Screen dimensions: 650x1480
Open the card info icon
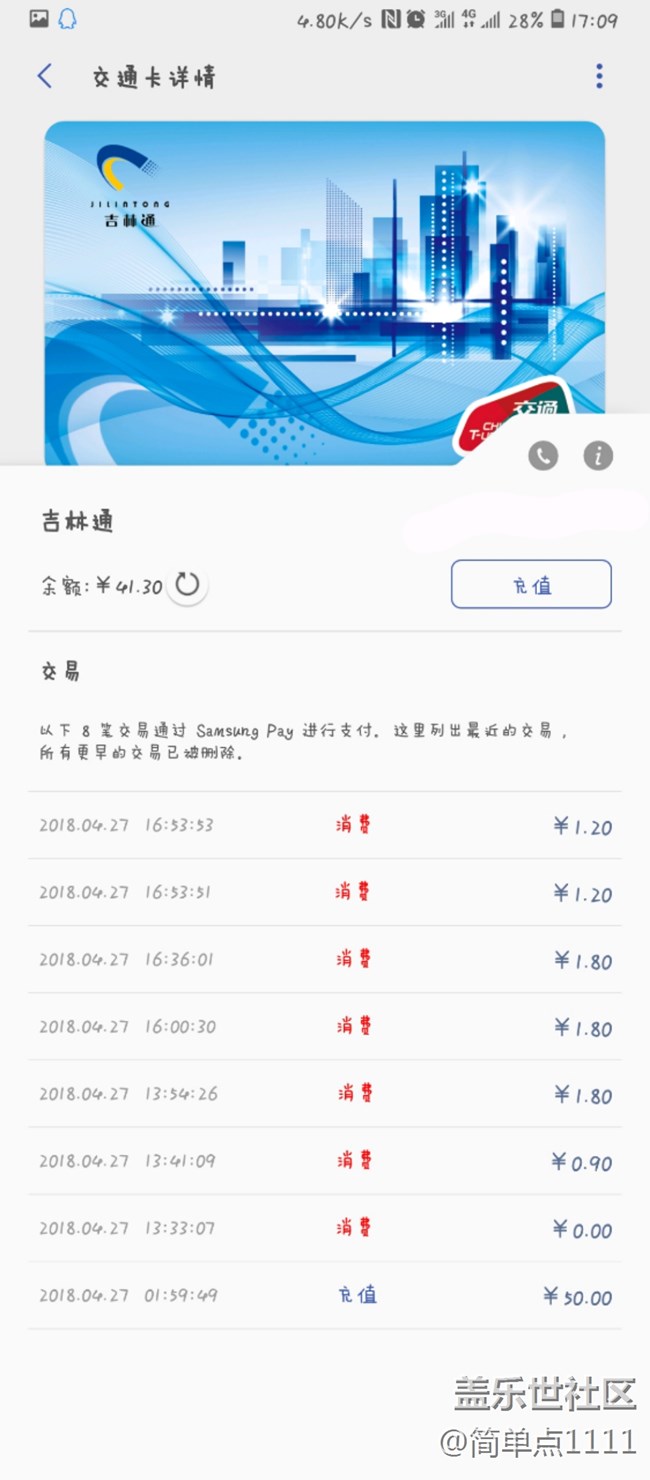[x=598, y=456]
